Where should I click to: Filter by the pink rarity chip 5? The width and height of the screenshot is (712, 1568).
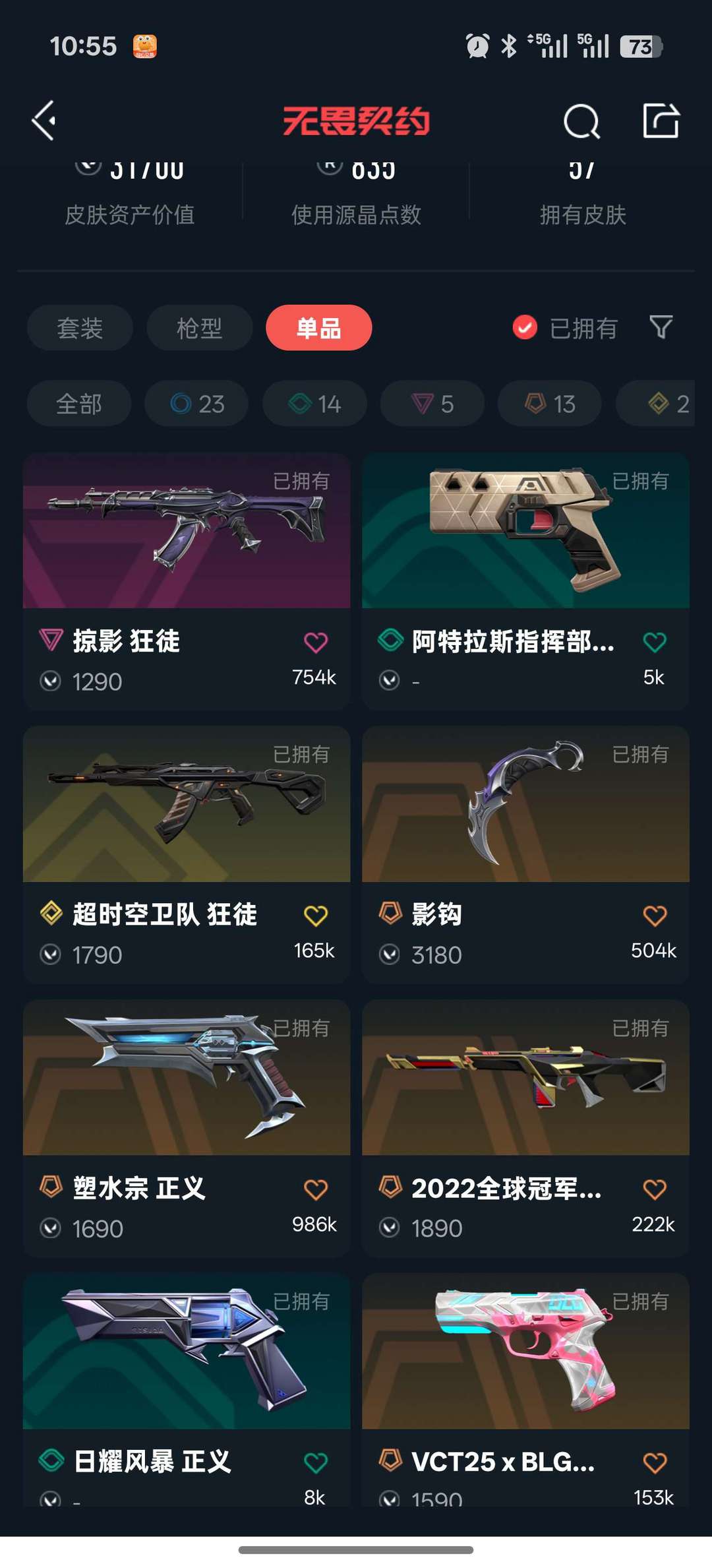pos(432,404)
